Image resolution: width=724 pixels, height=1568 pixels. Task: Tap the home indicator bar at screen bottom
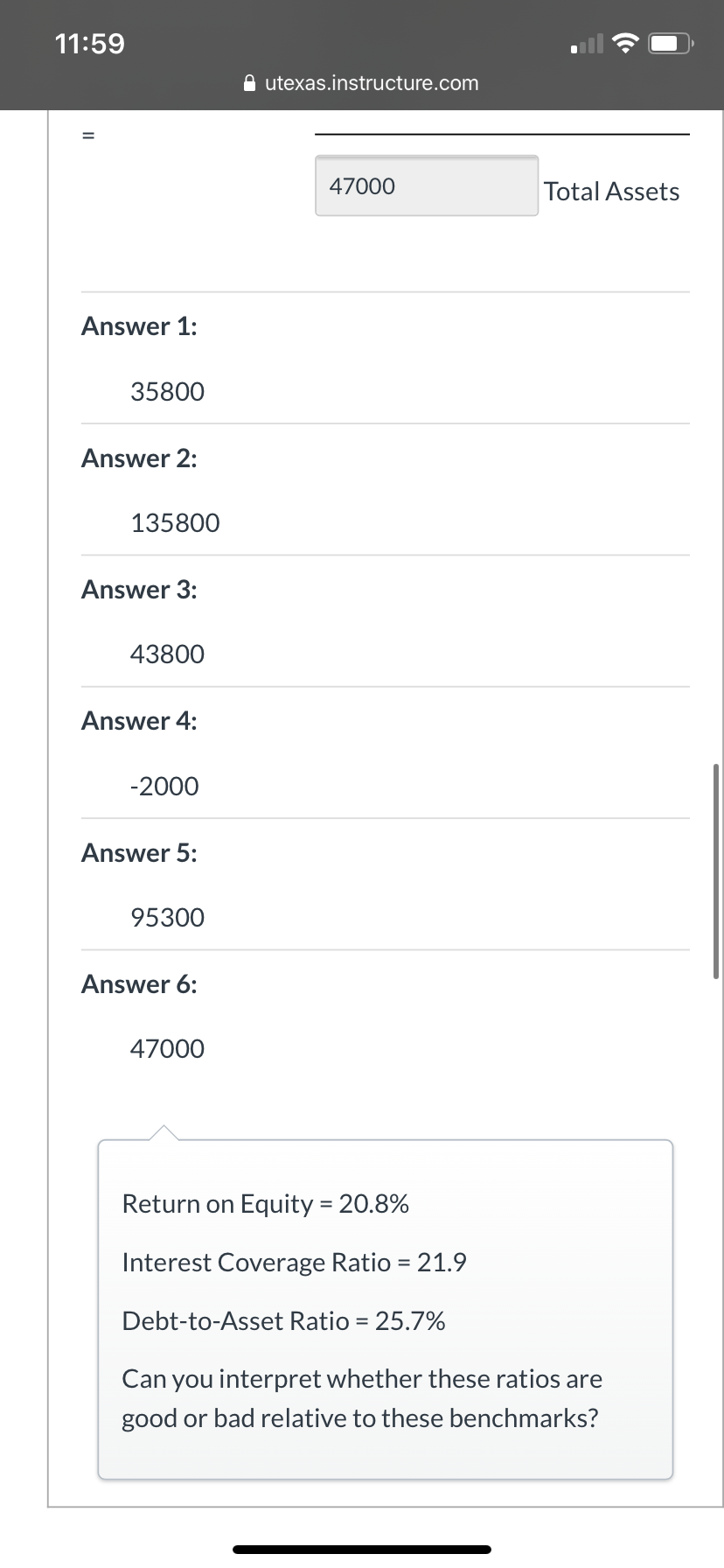click(x=362, y=1549)
